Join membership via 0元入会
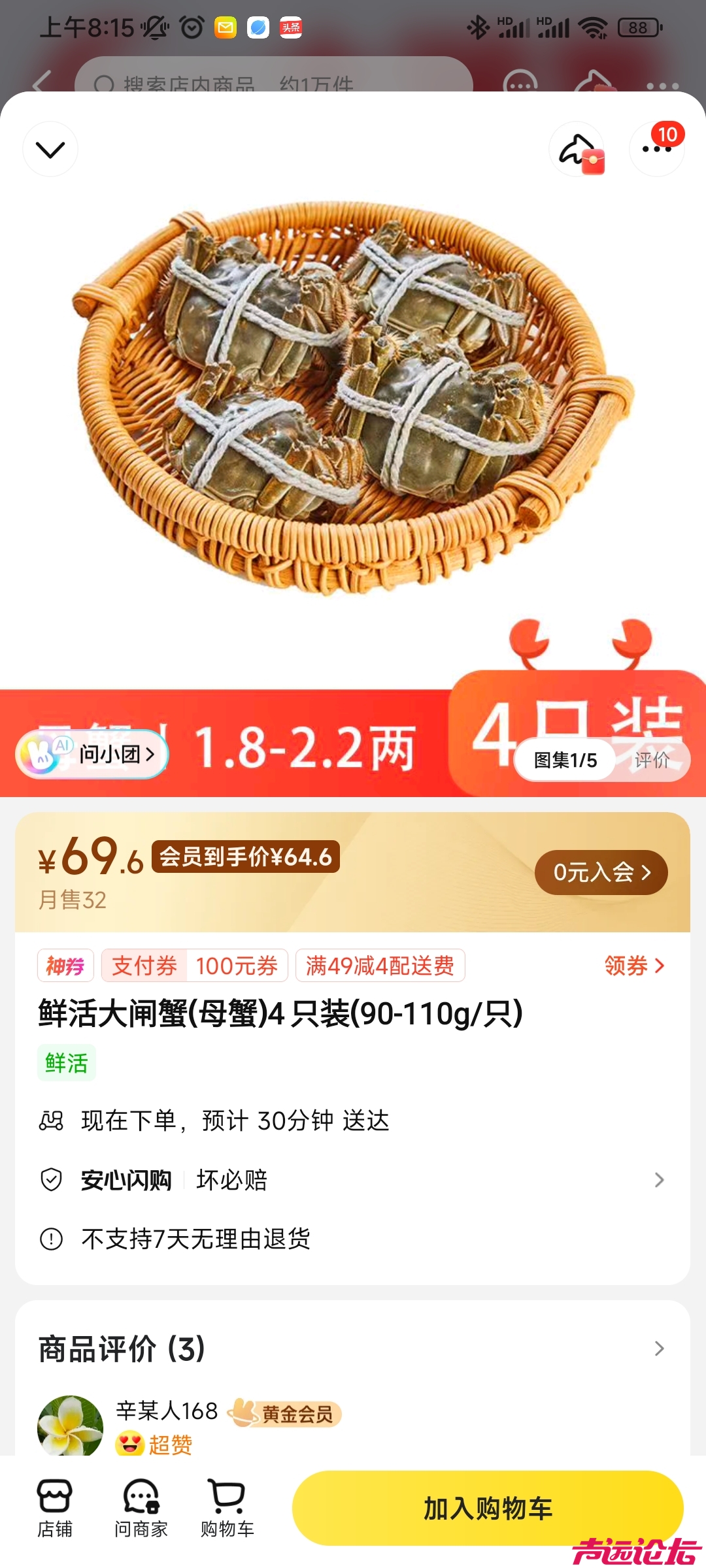Image resolution: width=706 pixels, height=1568 pixels. pyautogui.click(x=601, y=872)
